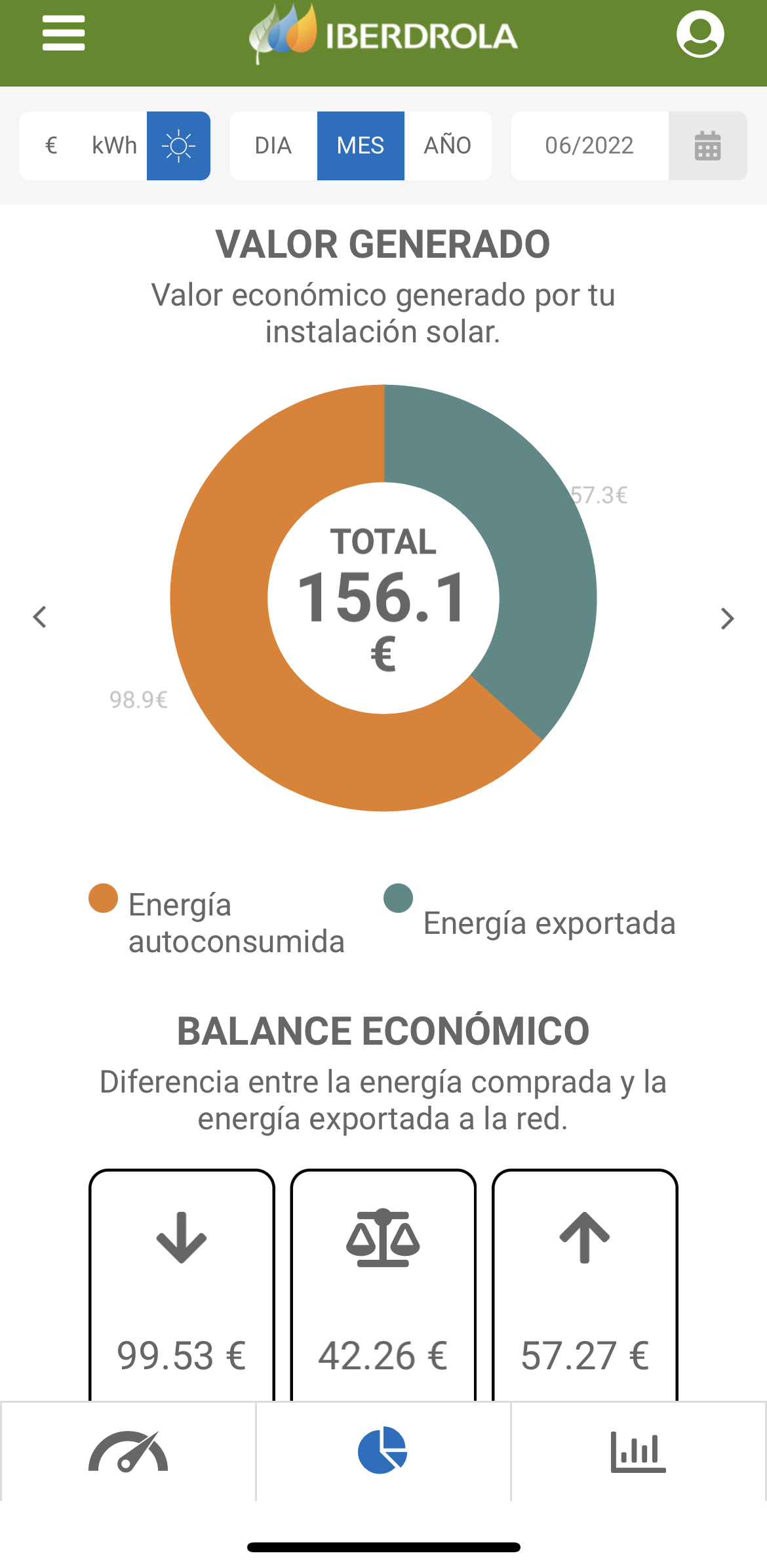The height and width of the screenshot is (1568, 767).
Task: Select the MES period
Action: [x=361, y=146]
